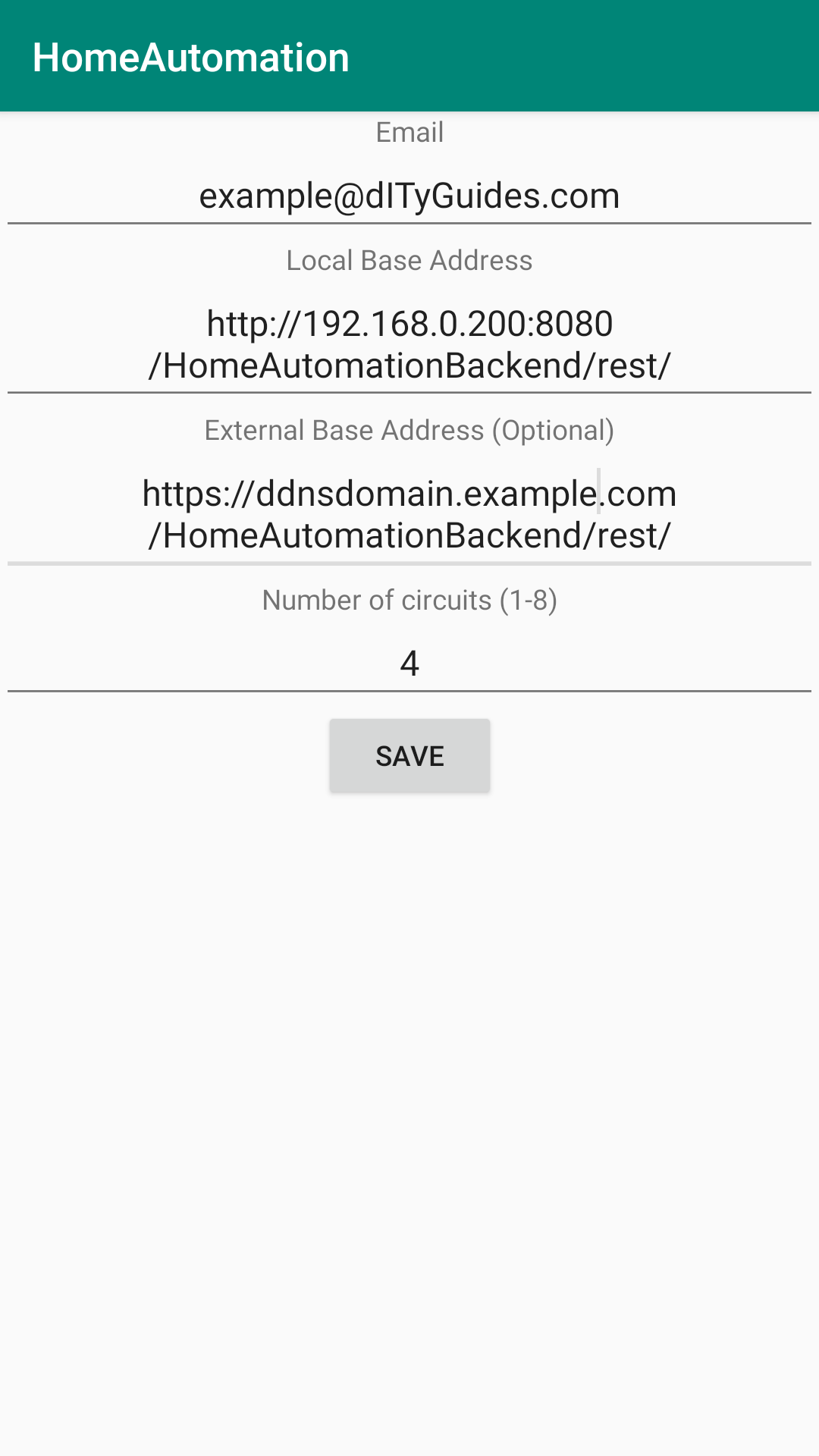Screen dimensions: 819x1456
Task: Save the settings
Action: click(409, 756)
